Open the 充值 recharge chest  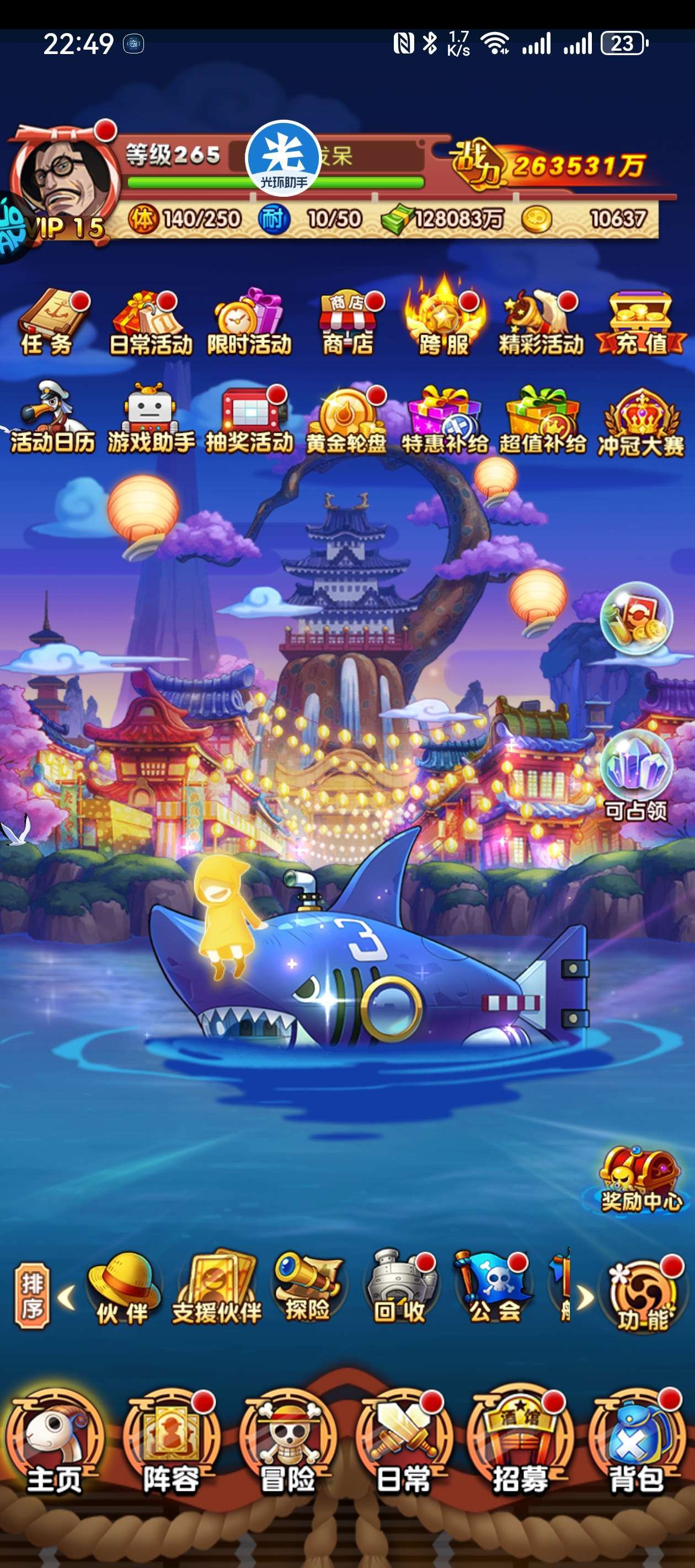pos(641,323)
